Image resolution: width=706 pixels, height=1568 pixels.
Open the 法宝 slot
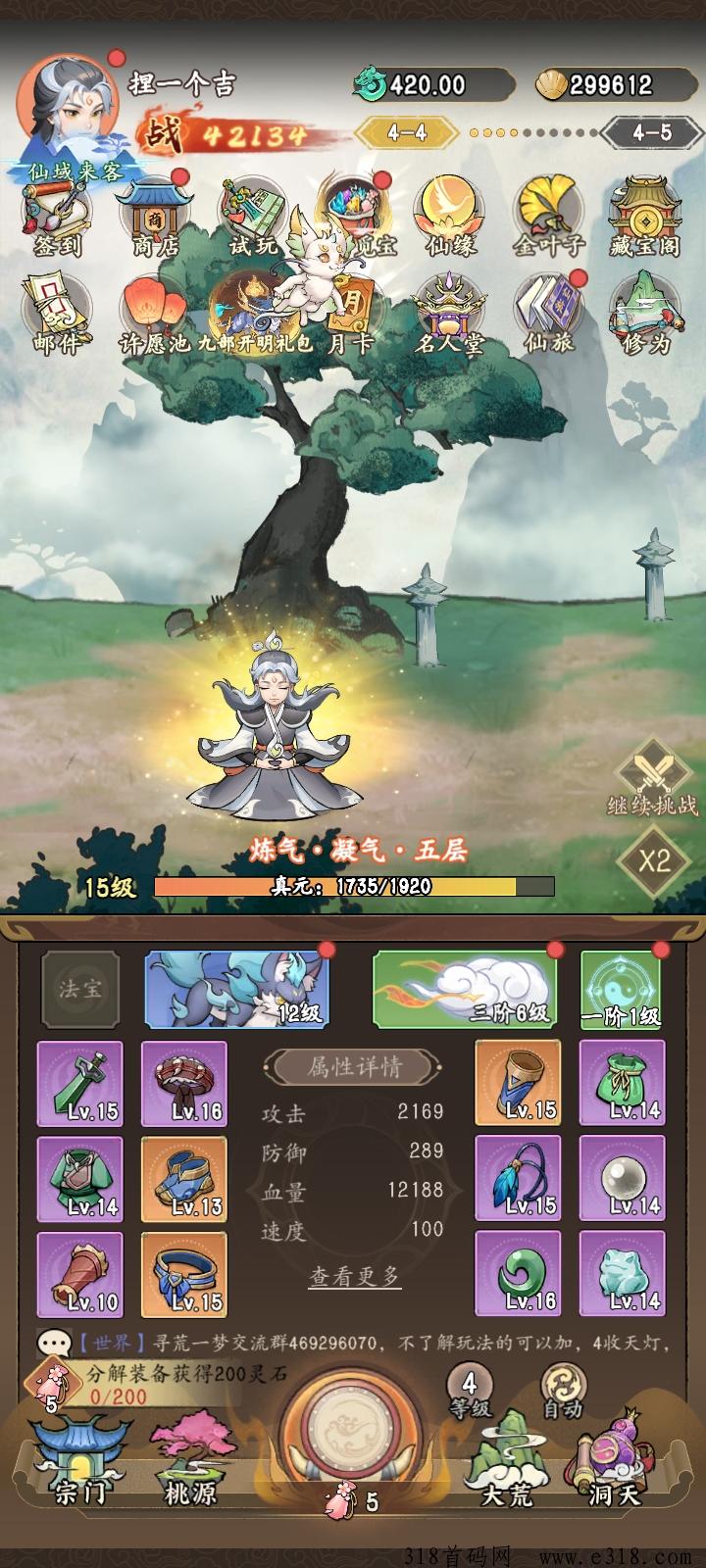point(80,989)
